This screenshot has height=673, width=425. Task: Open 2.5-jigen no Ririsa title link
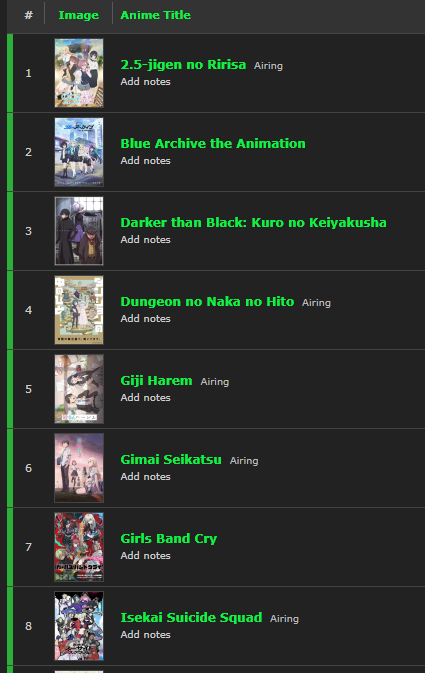click(x=183, y=64)
